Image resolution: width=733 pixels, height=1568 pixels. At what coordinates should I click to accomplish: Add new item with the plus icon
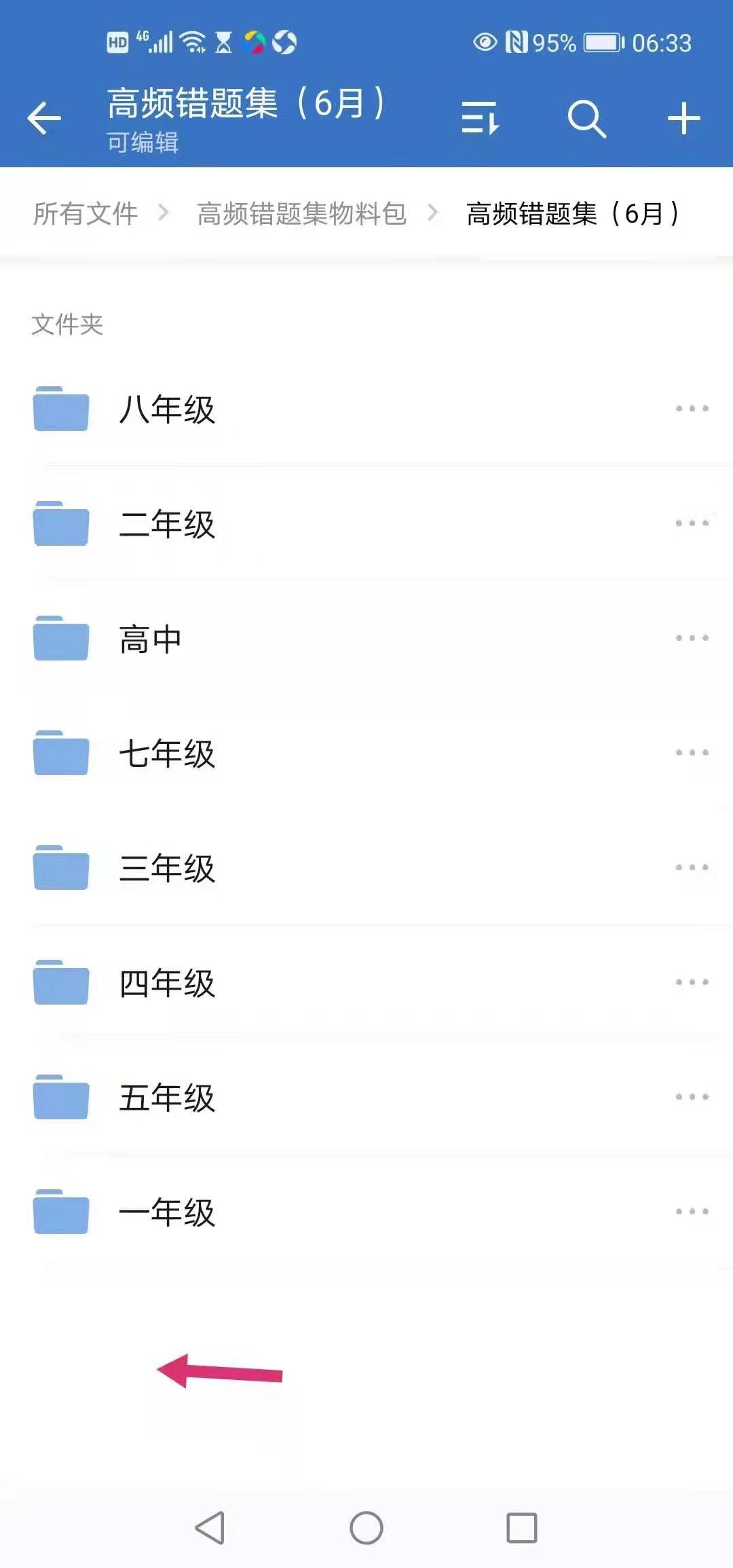click(683, 119)
